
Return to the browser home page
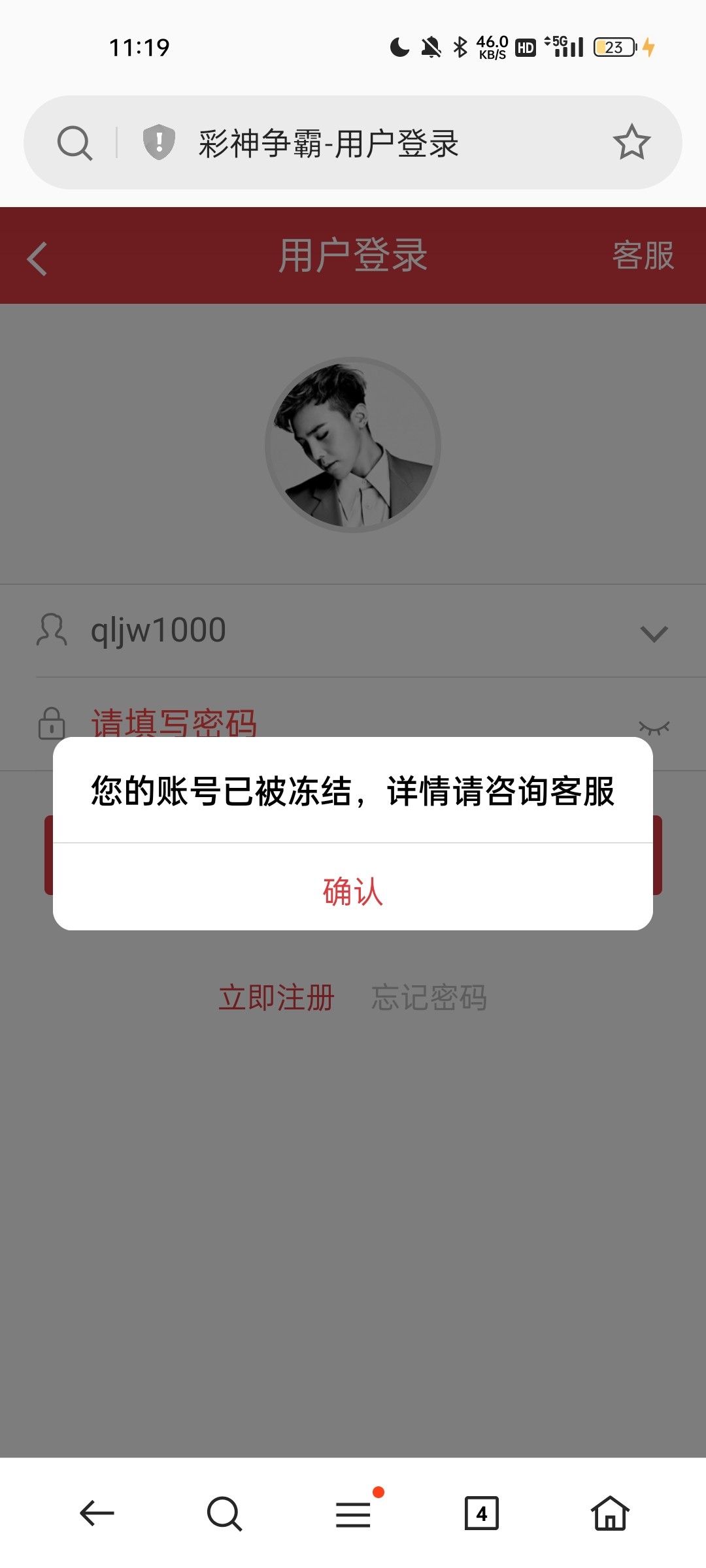[610, 1513]
